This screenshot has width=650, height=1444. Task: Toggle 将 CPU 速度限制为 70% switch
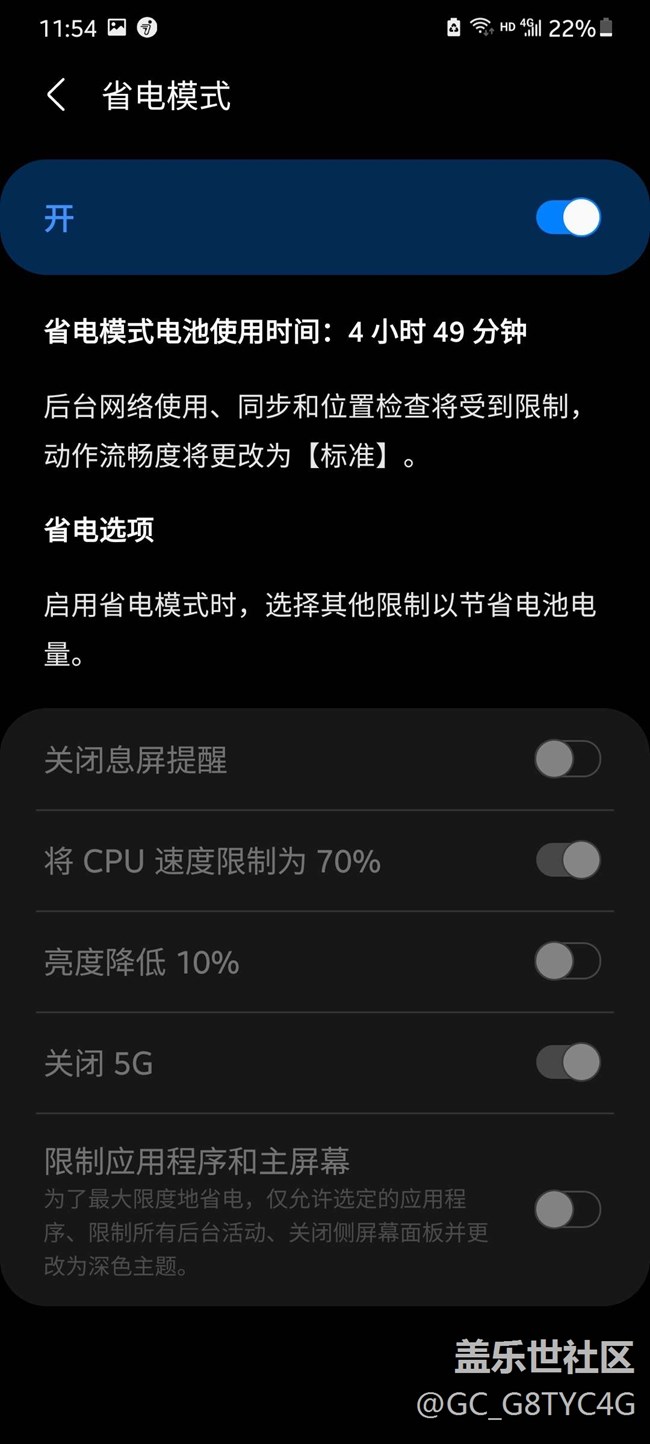pos(568,860)
